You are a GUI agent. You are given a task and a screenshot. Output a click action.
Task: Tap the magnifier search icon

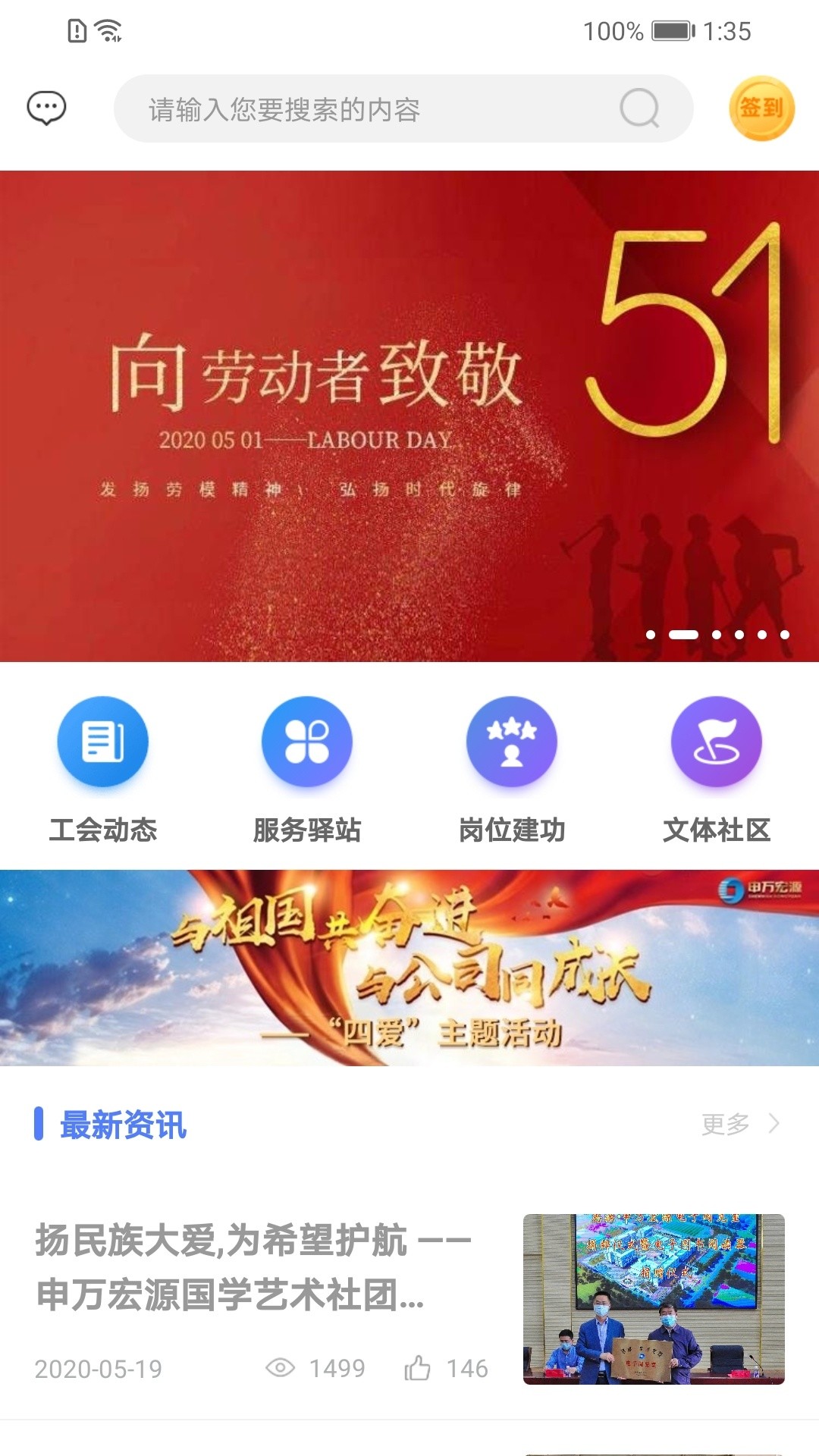tap(639, 108)
